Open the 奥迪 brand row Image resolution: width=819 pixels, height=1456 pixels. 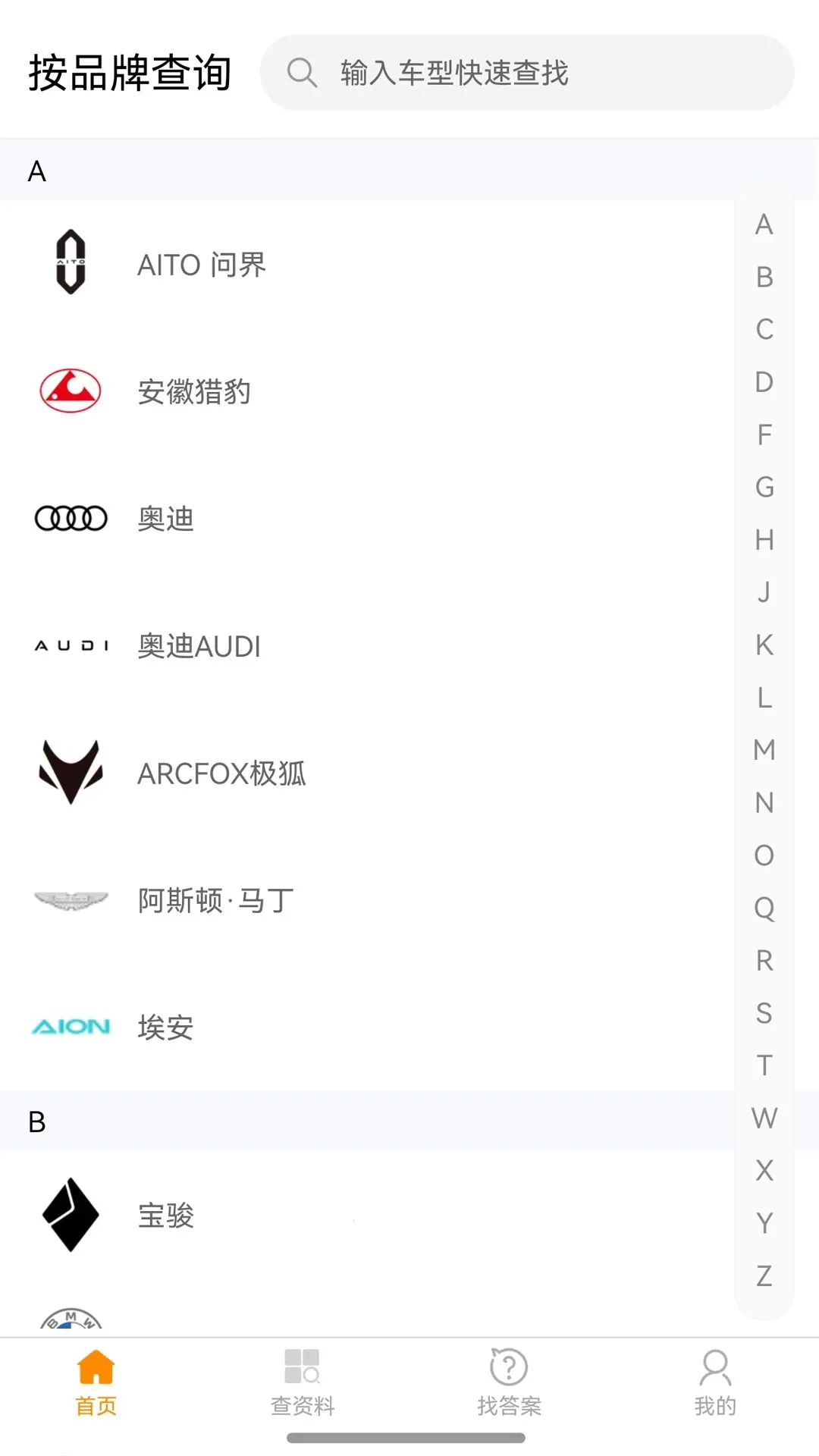(x=367, y=518)
